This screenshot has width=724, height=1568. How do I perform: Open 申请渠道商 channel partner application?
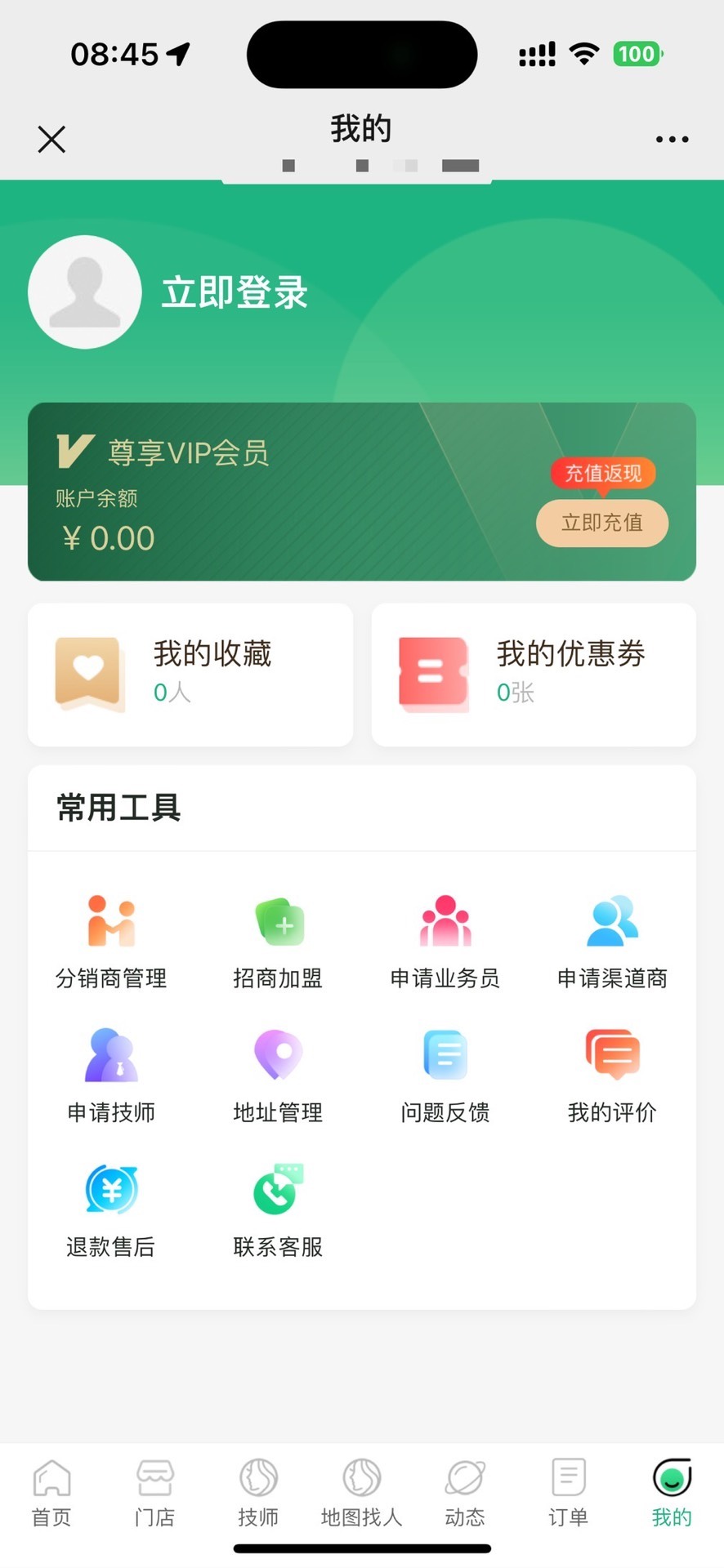[612, 942]
